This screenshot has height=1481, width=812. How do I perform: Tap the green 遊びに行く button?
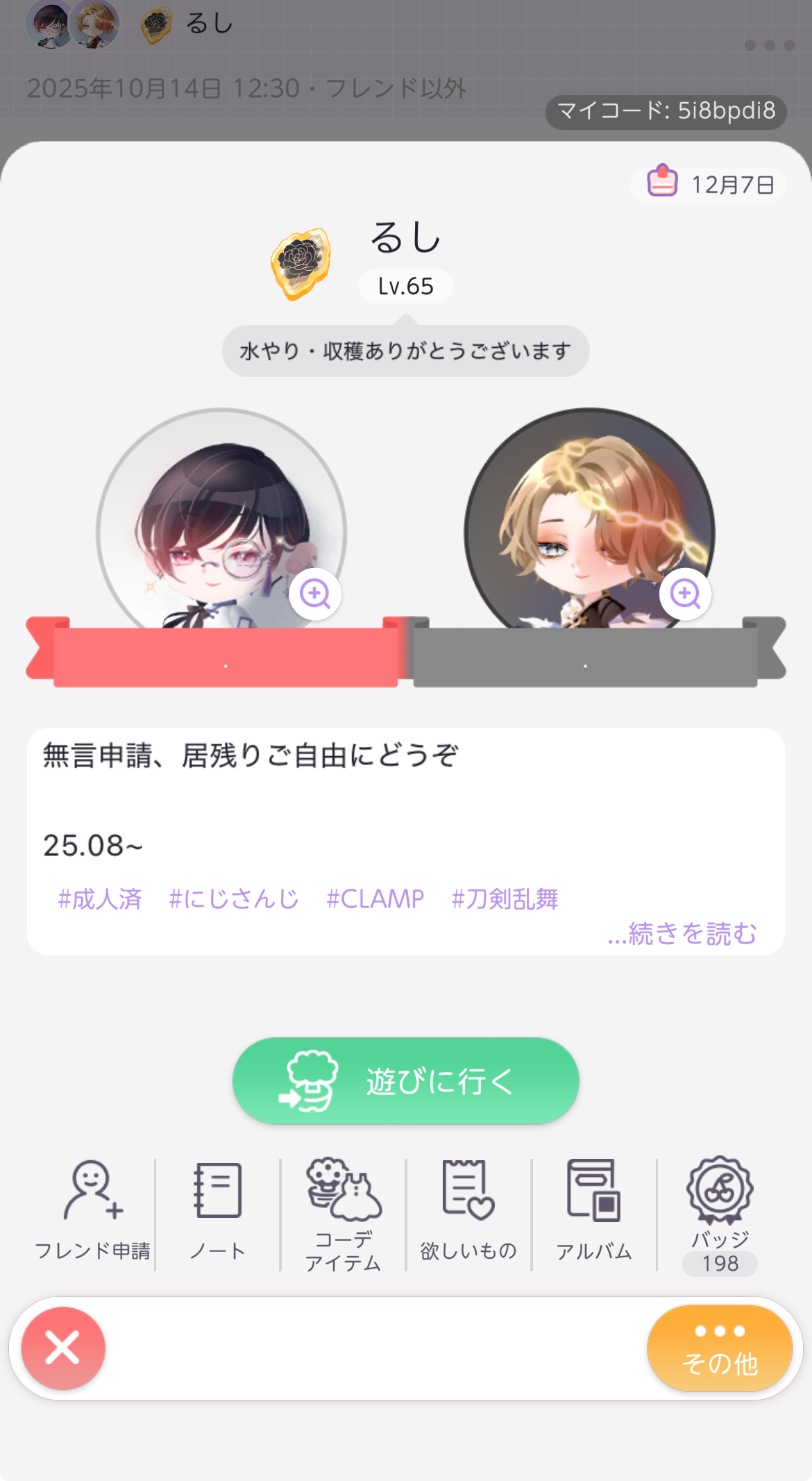(x=406, y=1080)
